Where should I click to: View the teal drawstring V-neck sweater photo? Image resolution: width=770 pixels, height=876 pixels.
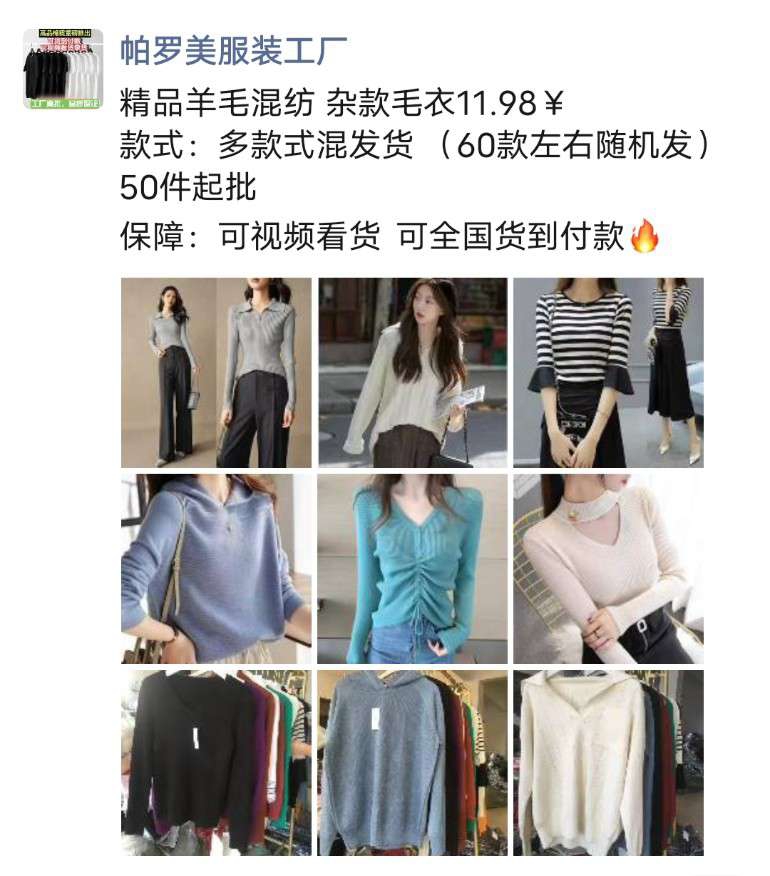(x=413, y=569)
